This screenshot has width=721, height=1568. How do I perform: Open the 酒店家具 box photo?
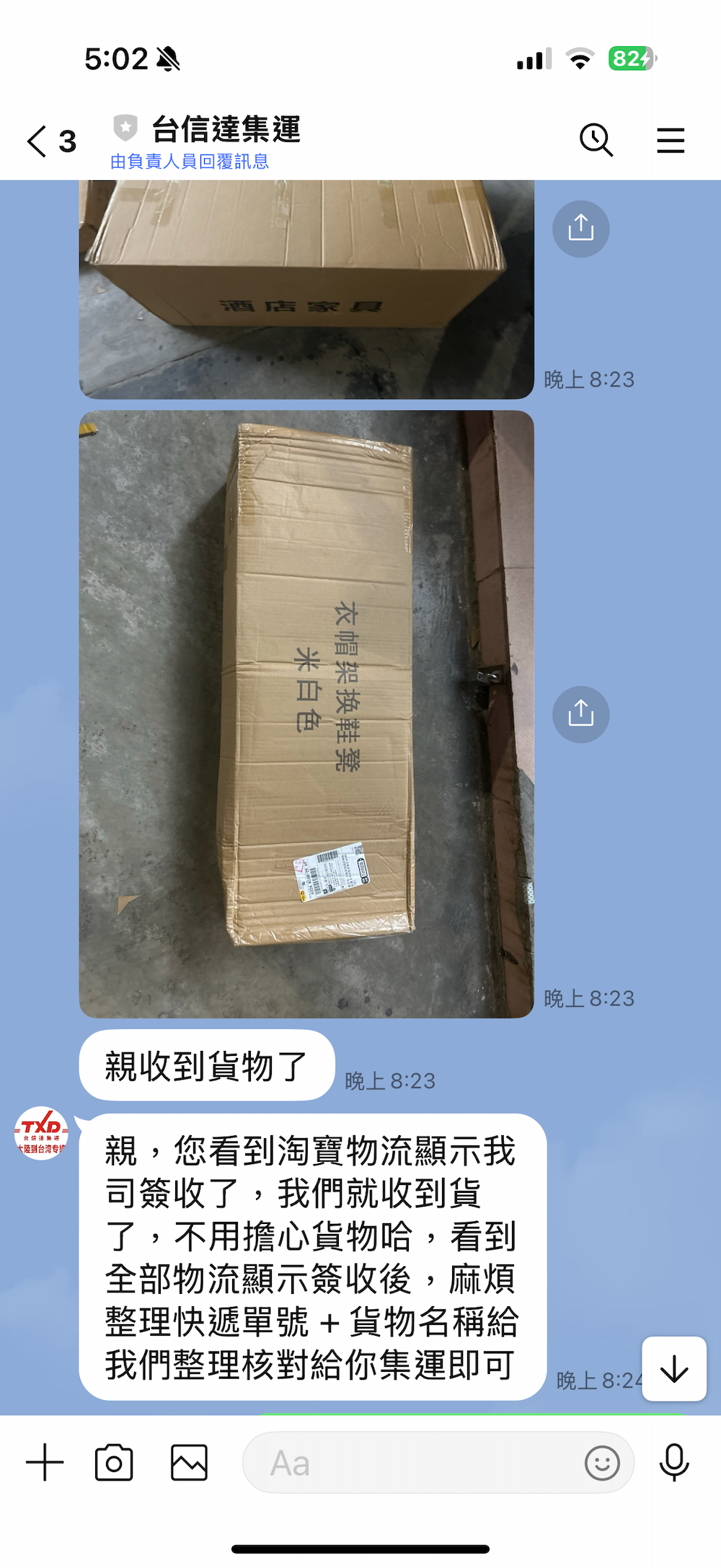pos(306,289)
